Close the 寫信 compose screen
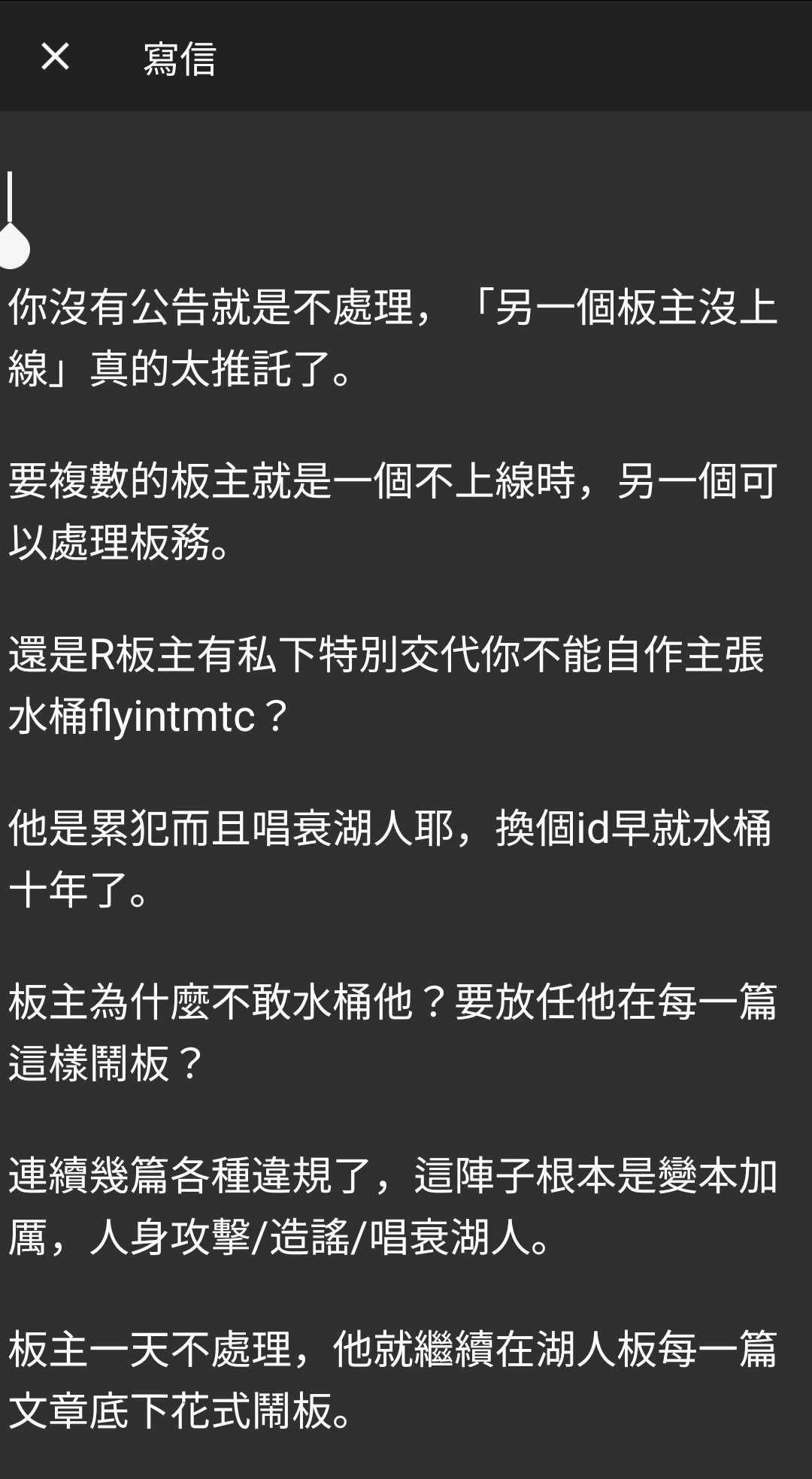The image size is (812, 1479). pyautogui.click(x=55, y=57)
